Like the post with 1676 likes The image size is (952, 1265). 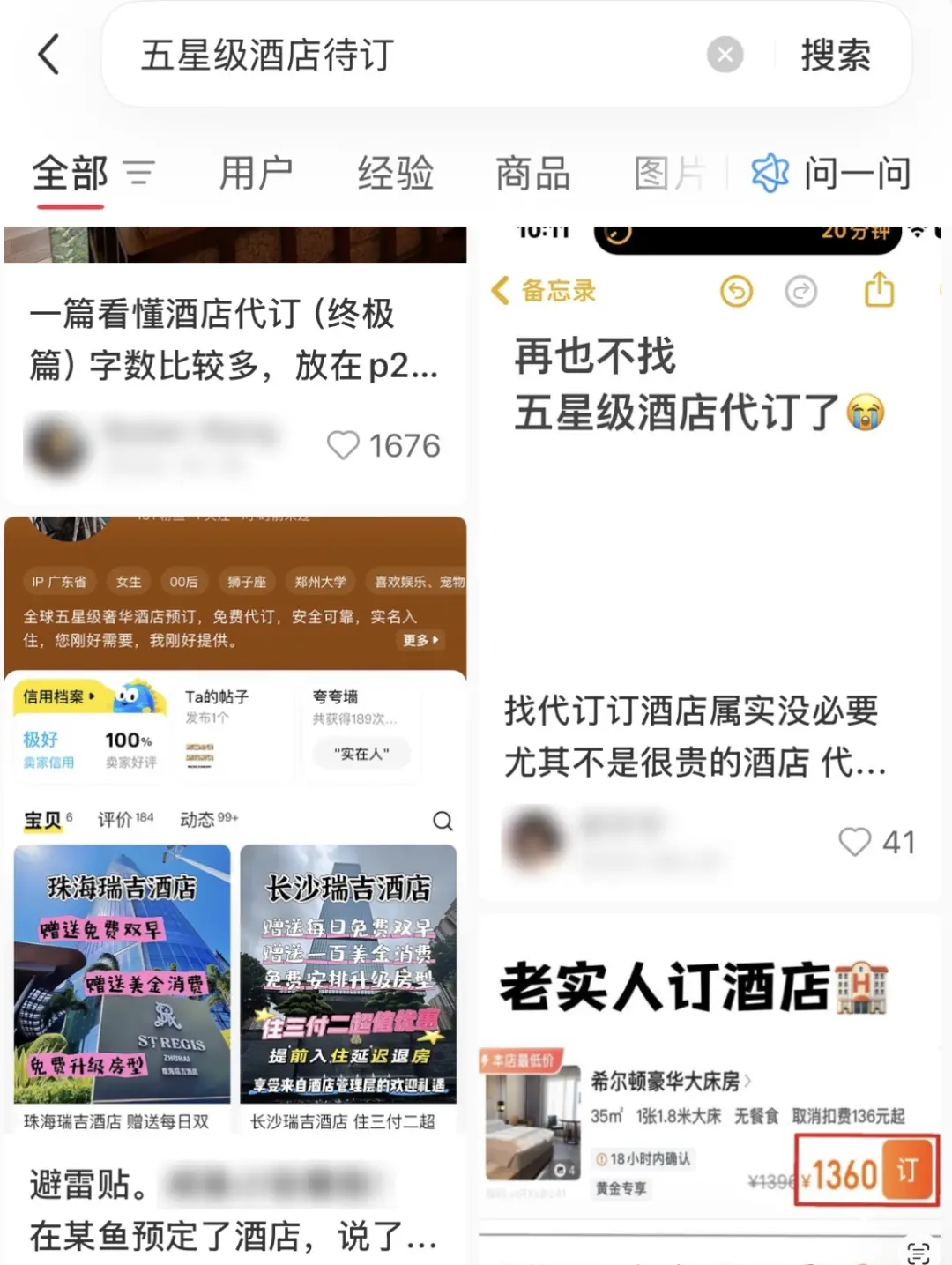343,445
